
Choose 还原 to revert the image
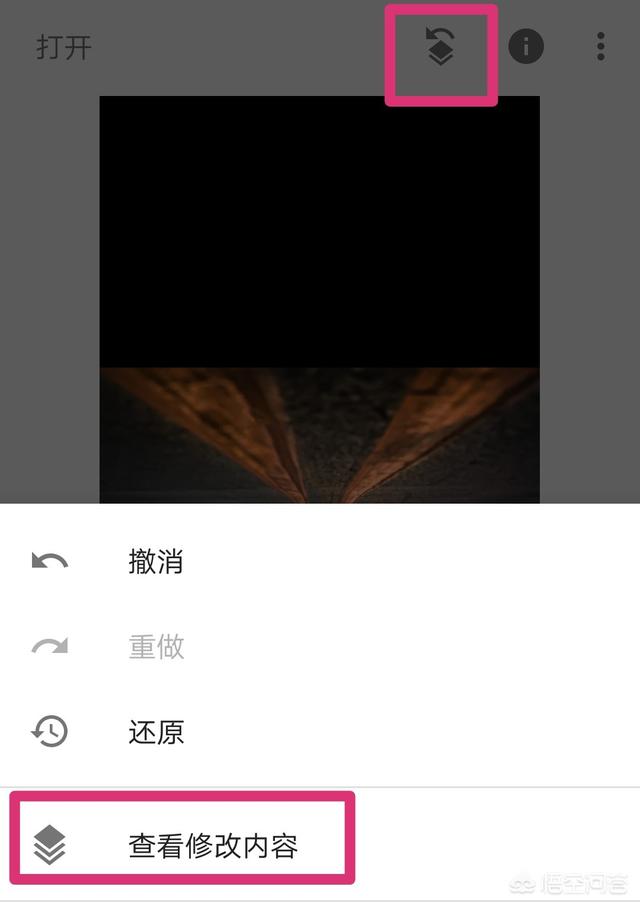155,732
